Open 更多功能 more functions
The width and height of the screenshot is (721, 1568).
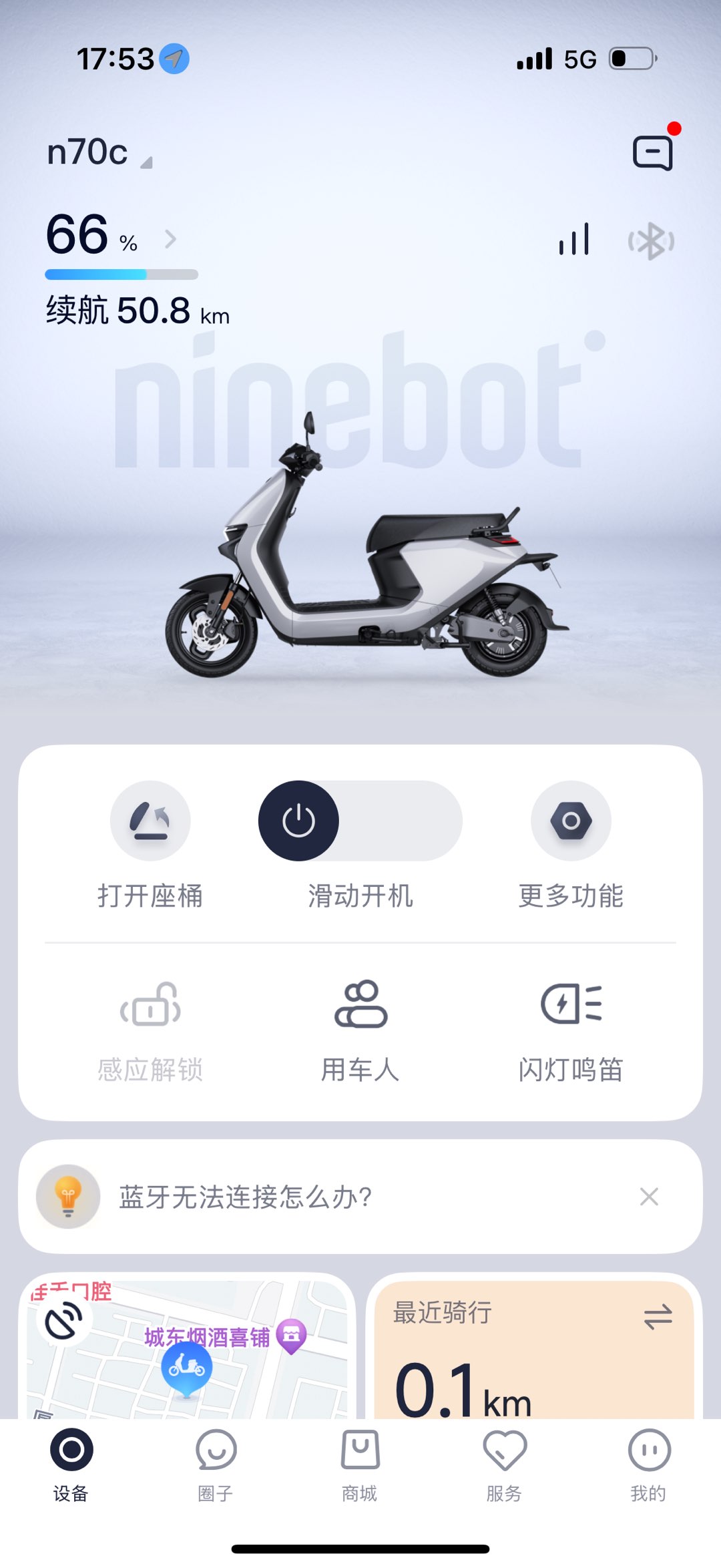pos(571,821)
